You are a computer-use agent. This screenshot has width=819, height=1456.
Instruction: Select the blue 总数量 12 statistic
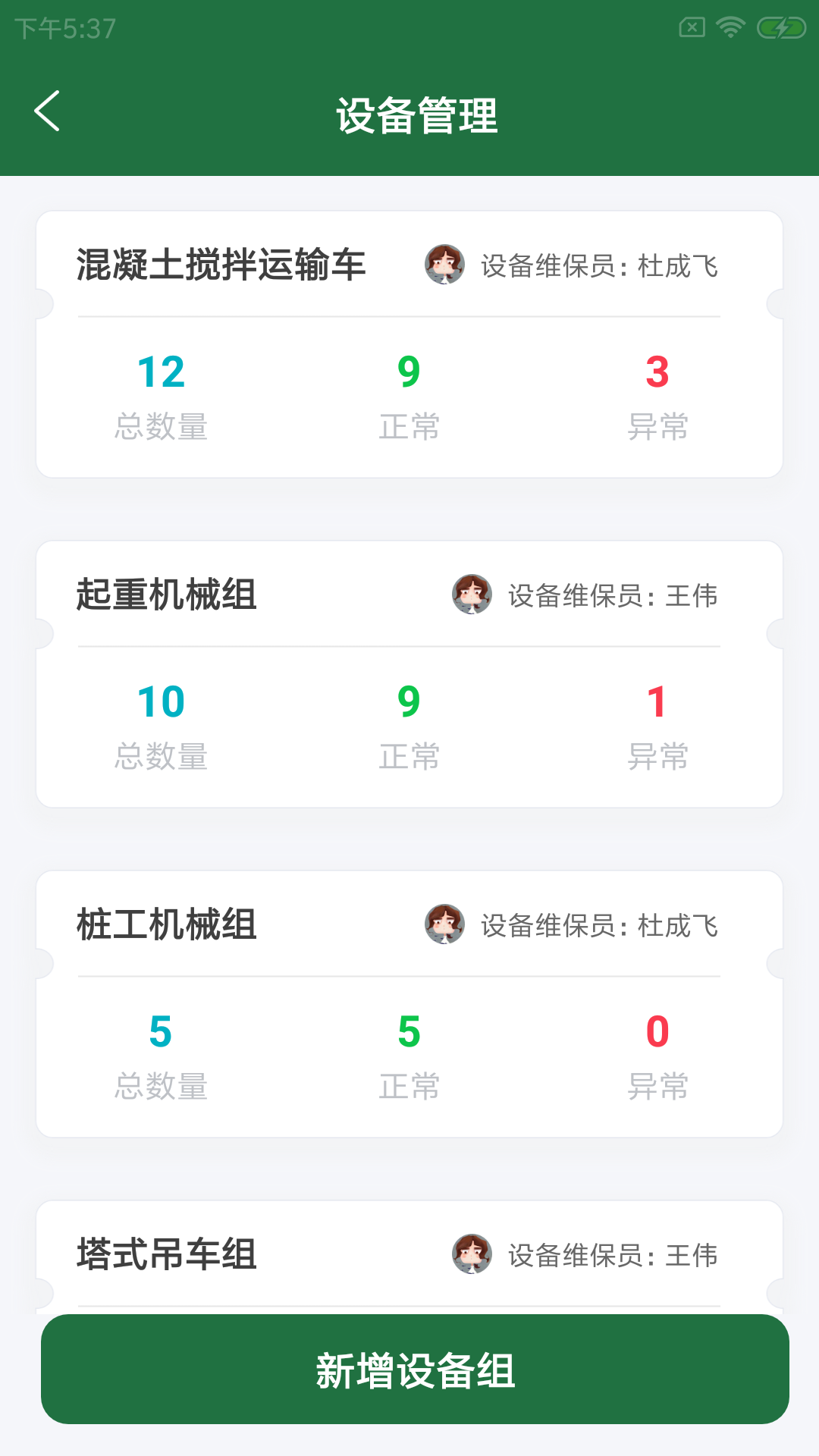159,371
